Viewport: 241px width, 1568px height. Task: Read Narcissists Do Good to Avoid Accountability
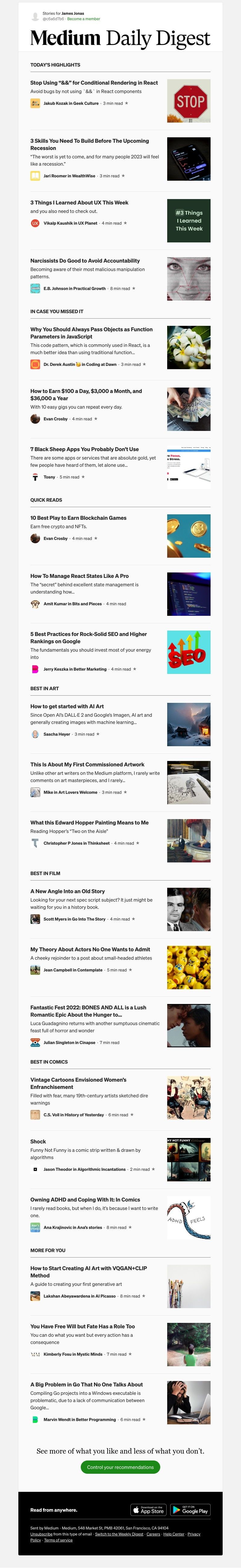pos(85,260)
